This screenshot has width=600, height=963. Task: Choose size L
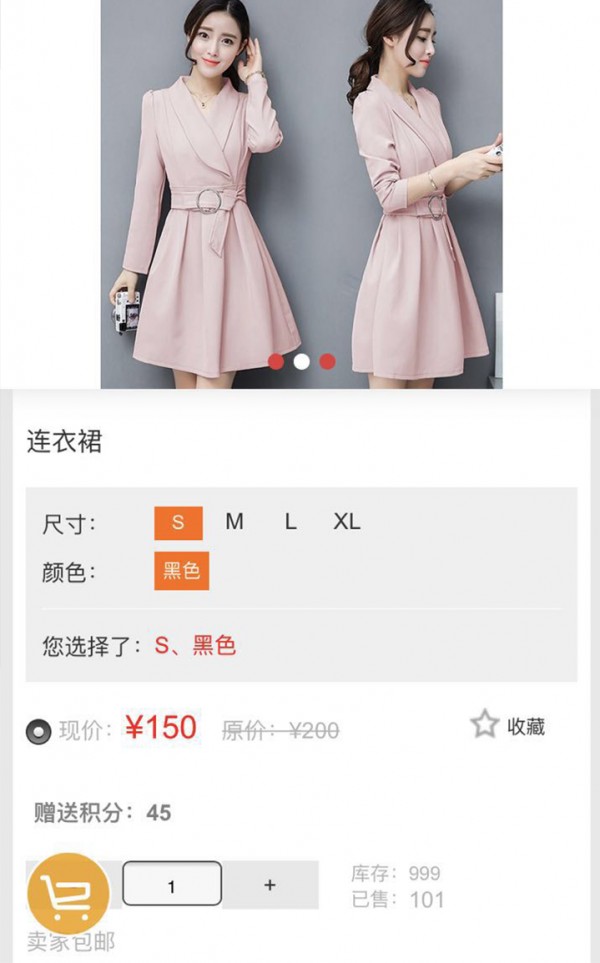pyautogui.click(x=291, y=522)
